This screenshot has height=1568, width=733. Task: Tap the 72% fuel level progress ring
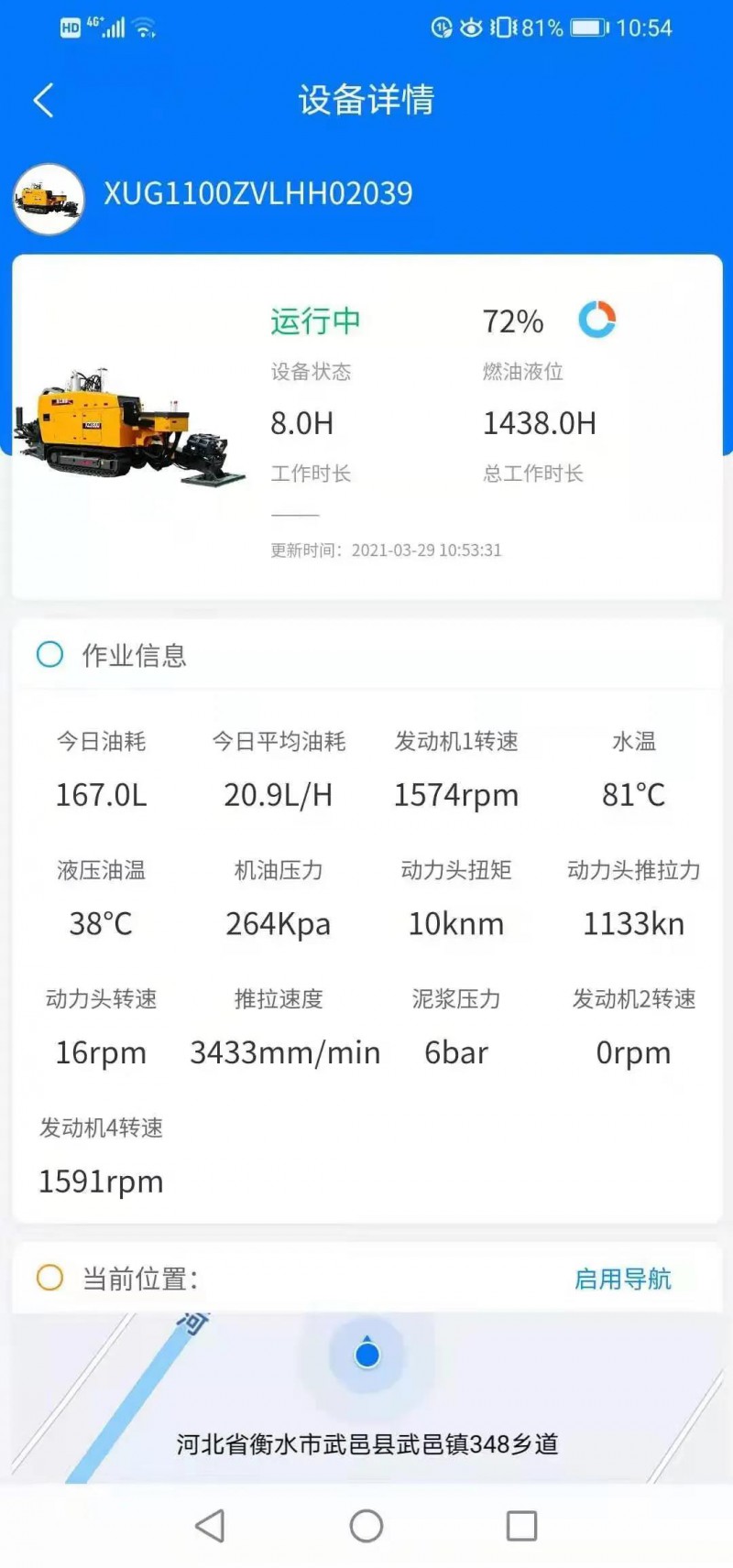513,320
